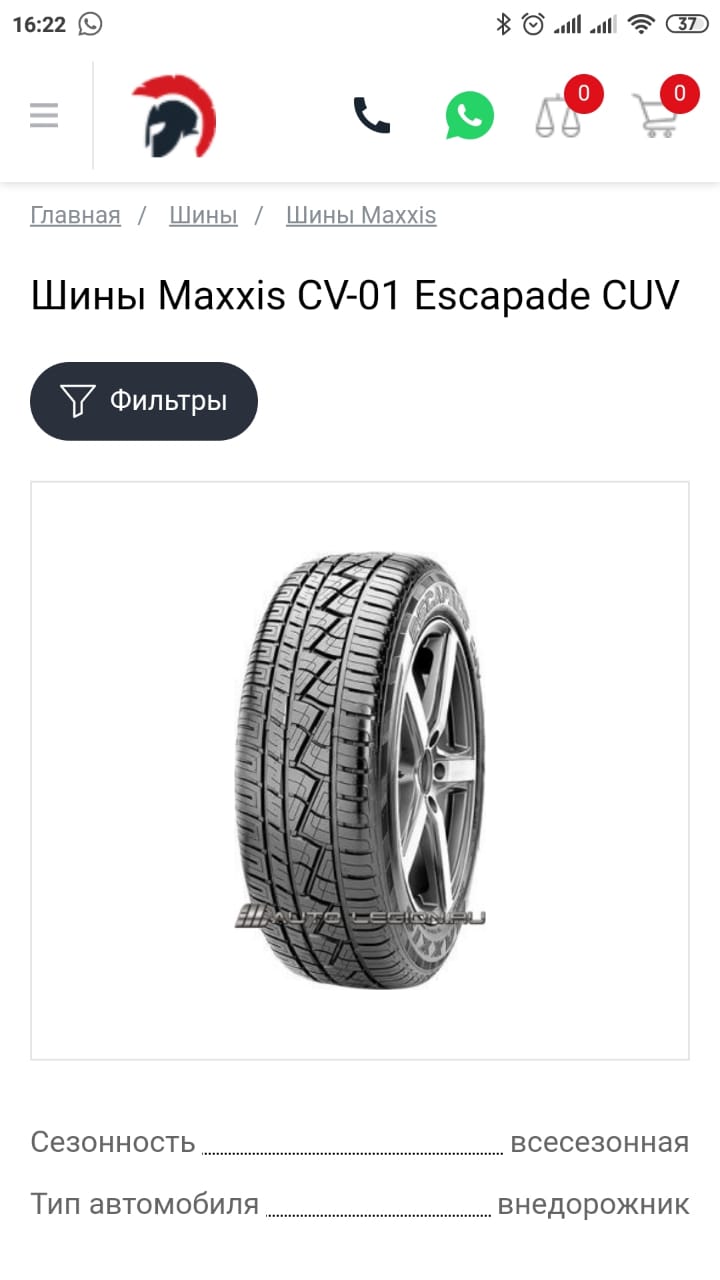
Task: Open the Фильтры button
Action: coord(144,401)
